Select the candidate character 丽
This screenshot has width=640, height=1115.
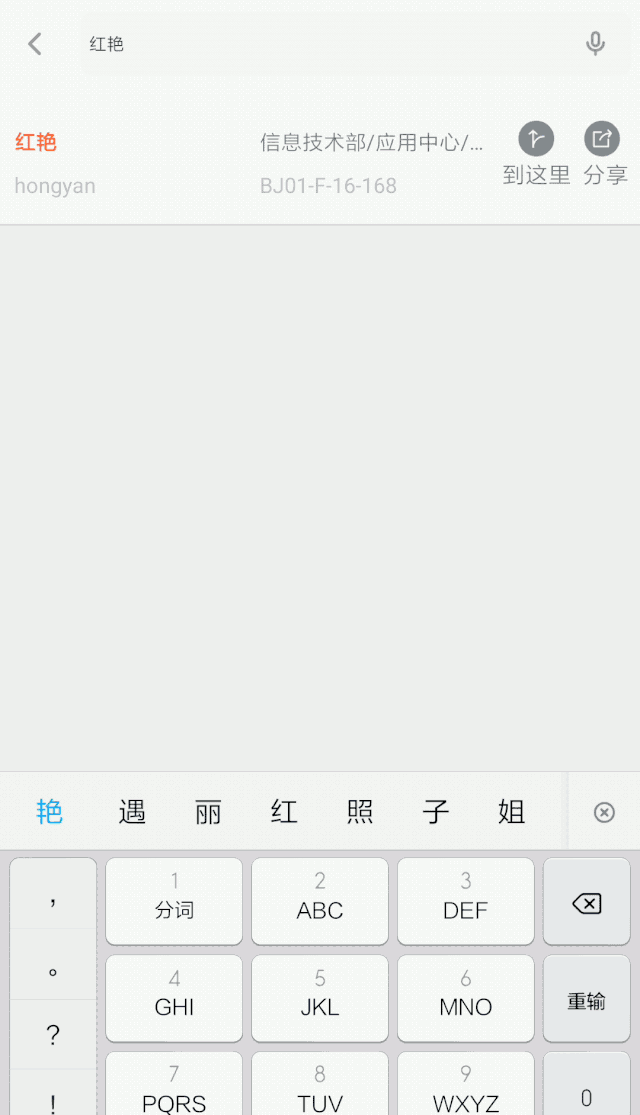pyautogui.click(x=208, y=811)
